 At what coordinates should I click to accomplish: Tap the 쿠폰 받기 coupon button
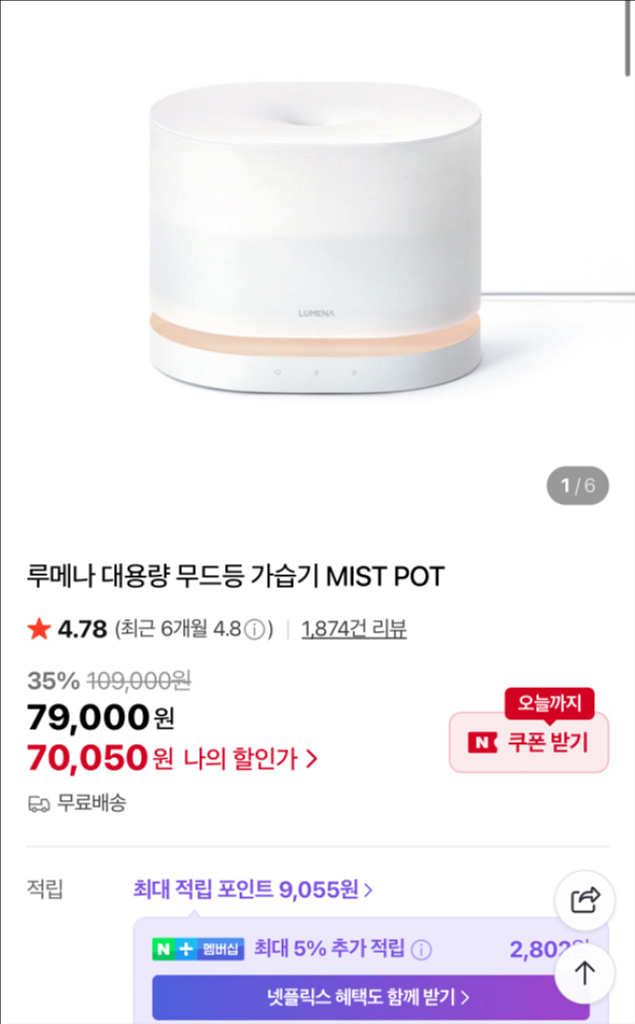point(528,742)
